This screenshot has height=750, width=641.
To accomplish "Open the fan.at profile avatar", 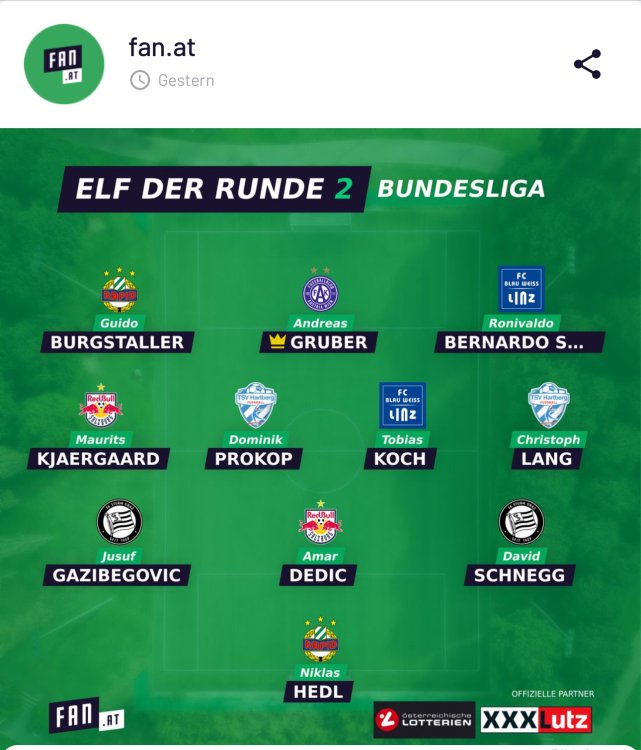I will click(64, 64).
